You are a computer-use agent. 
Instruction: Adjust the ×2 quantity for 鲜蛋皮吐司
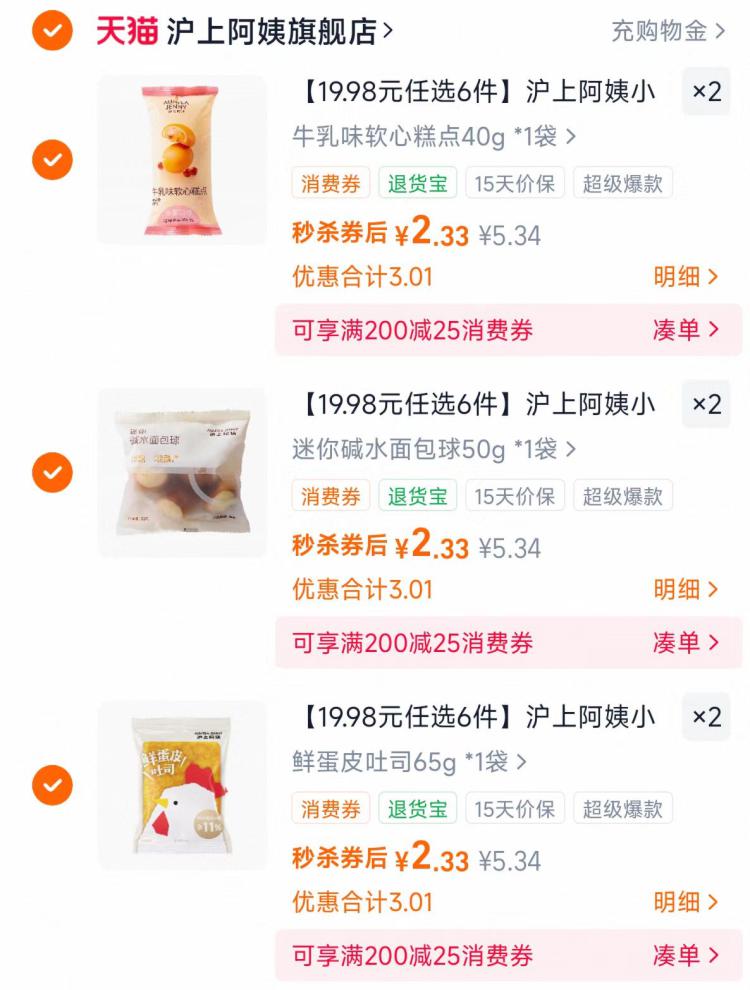coord(706,717)
